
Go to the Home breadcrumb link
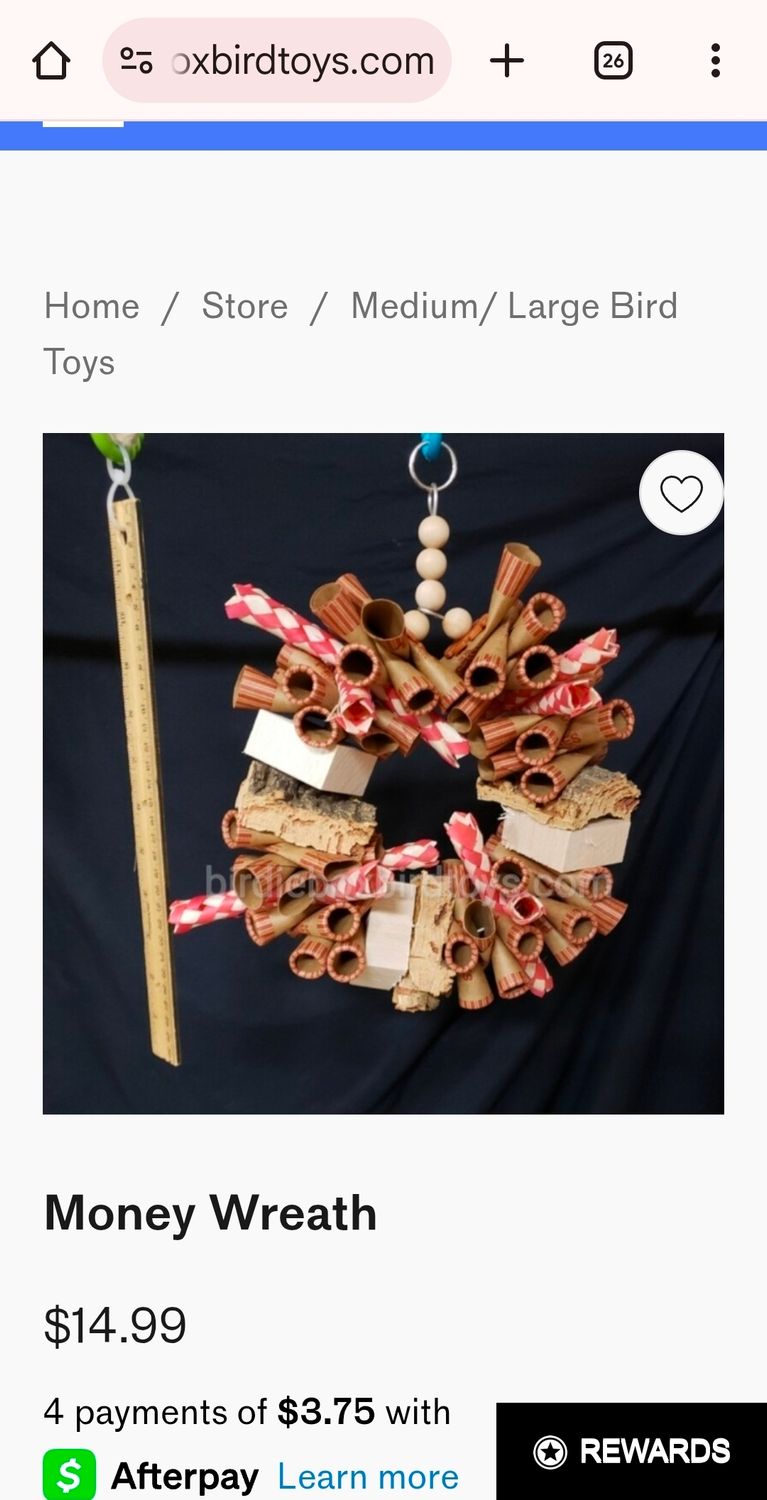tap(91, 306)
